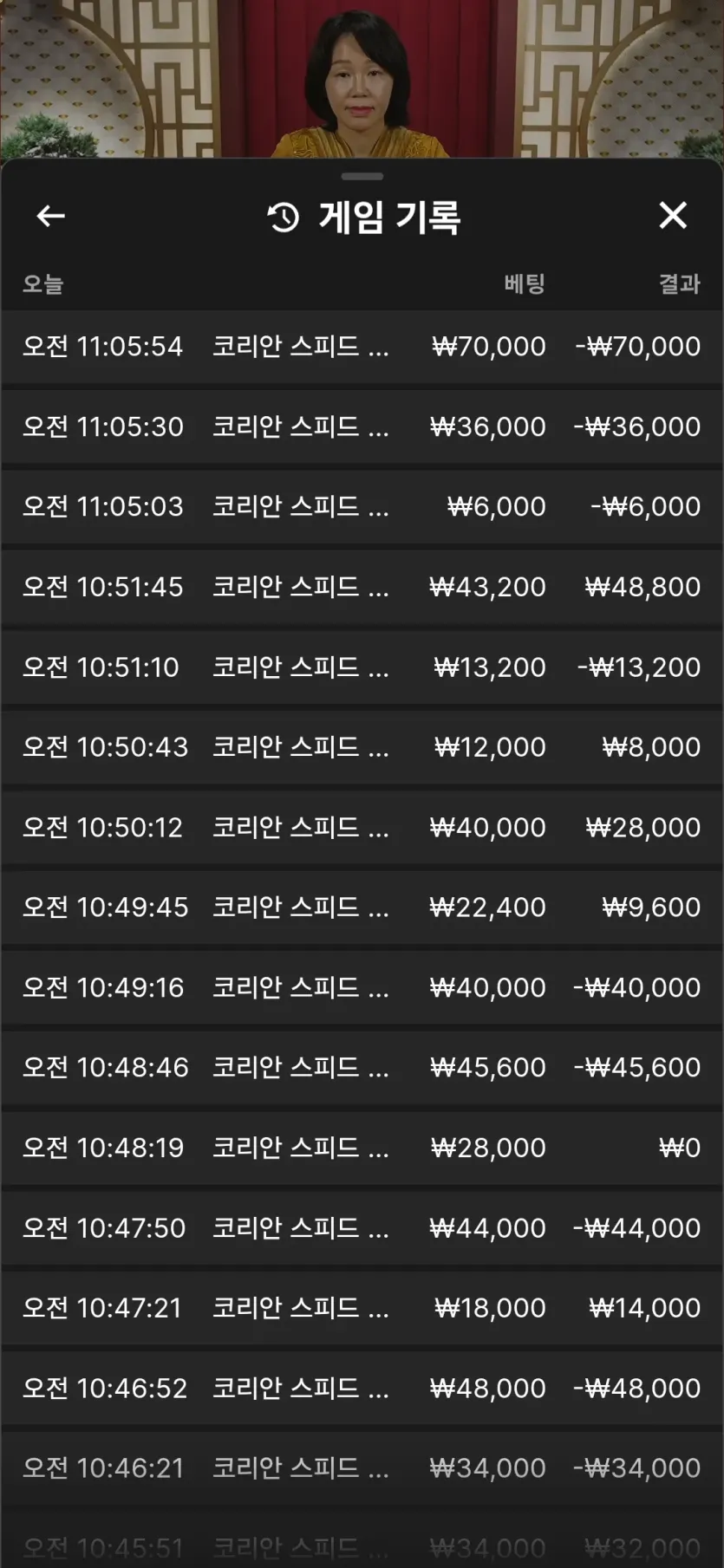View the 오전 10:48:19 ₩0 result record
This screenshot has width=724, height=1568.
tap(362, 1148)
